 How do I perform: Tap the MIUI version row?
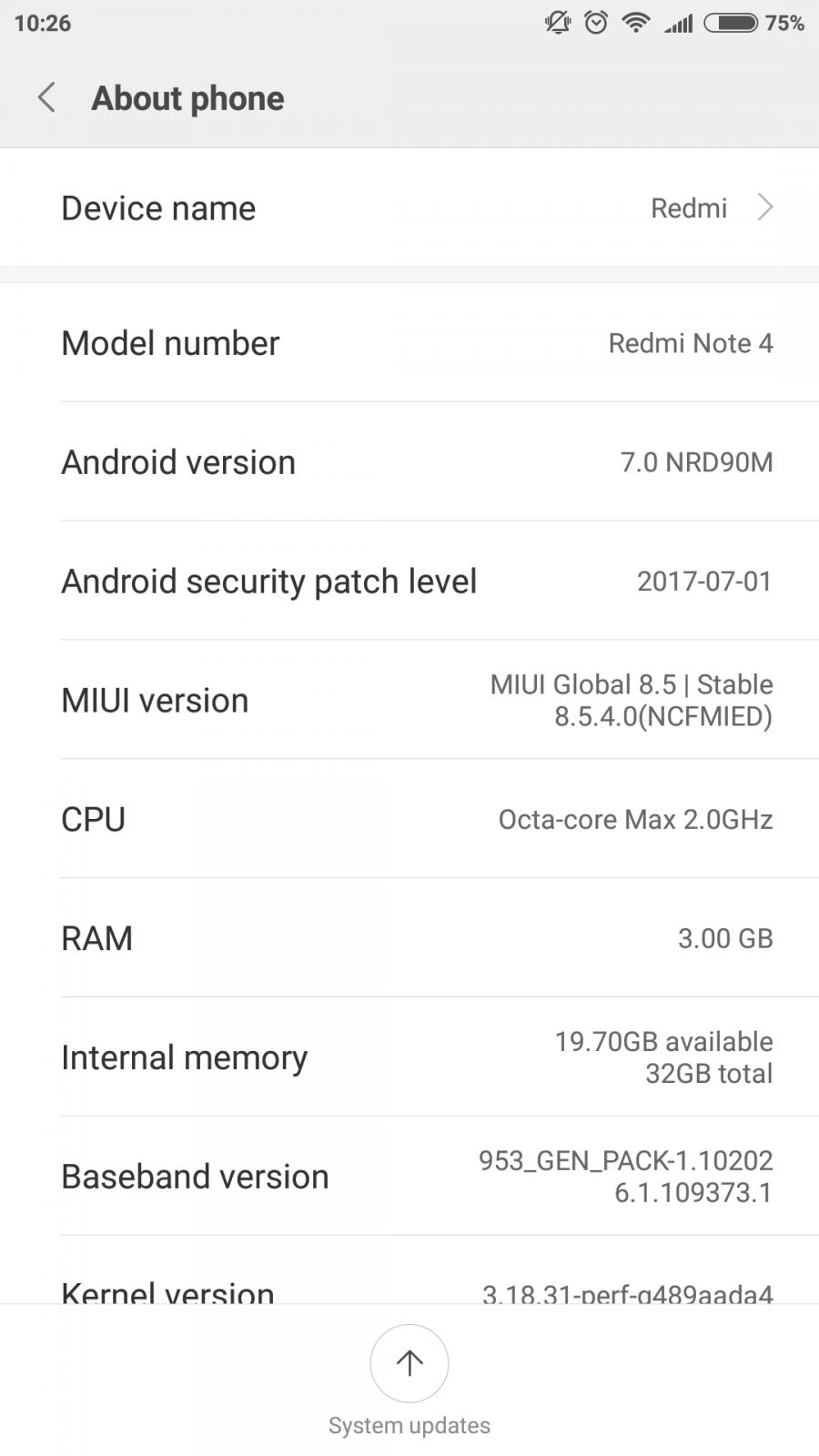click(409, 701)
